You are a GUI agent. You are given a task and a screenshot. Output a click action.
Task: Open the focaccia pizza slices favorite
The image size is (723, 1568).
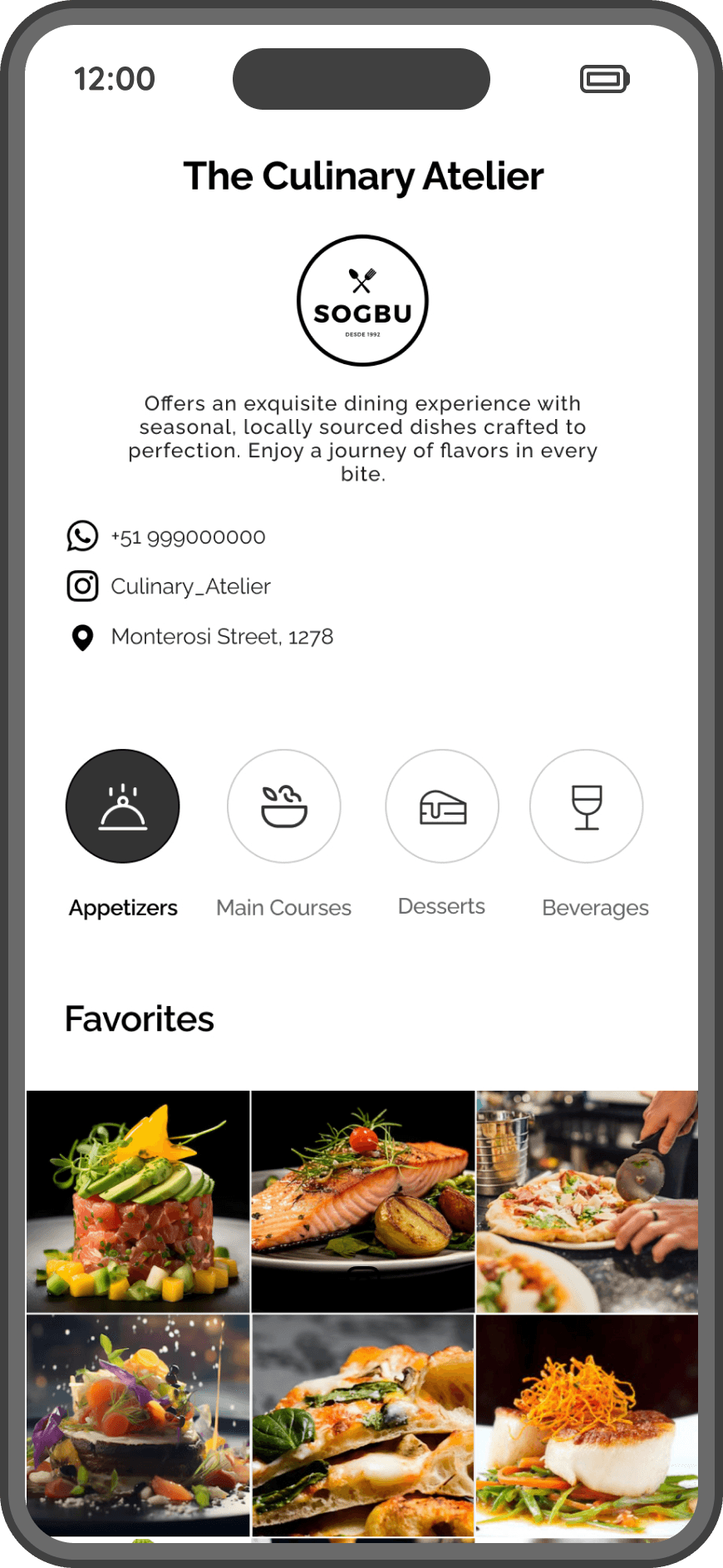pyautogui.click(x=362, y=1425)
